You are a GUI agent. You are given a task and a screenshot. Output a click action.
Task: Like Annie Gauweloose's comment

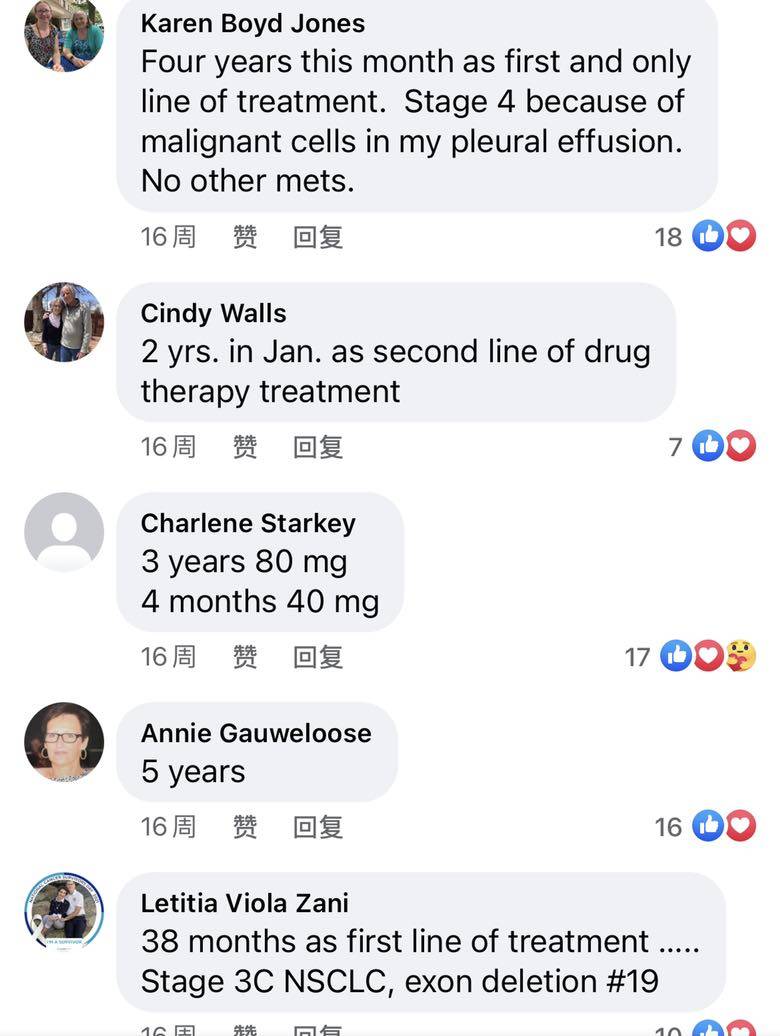[x=245, y=827]
